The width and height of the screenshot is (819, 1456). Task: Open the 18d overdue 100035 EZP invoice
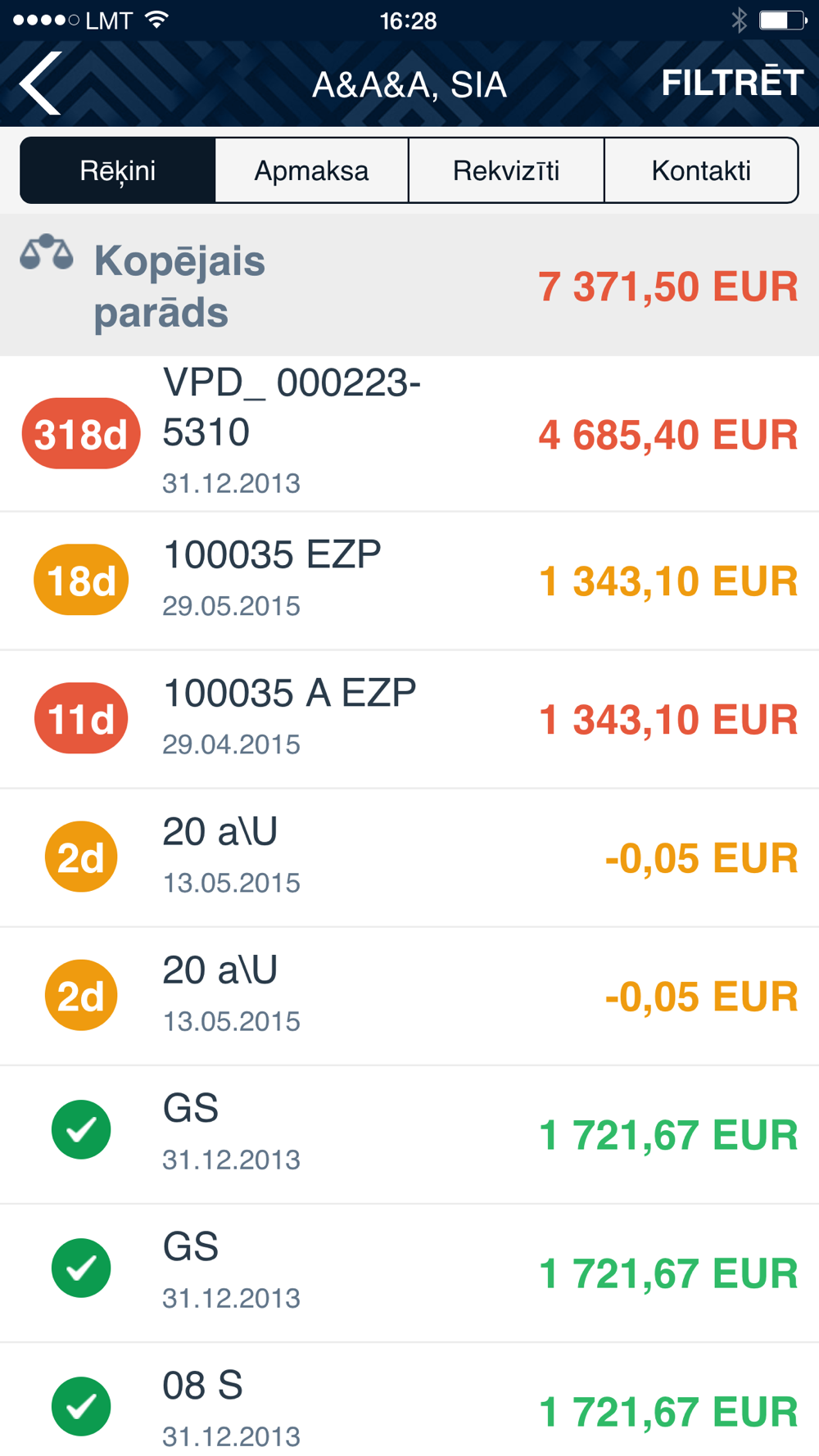[409, 581]
